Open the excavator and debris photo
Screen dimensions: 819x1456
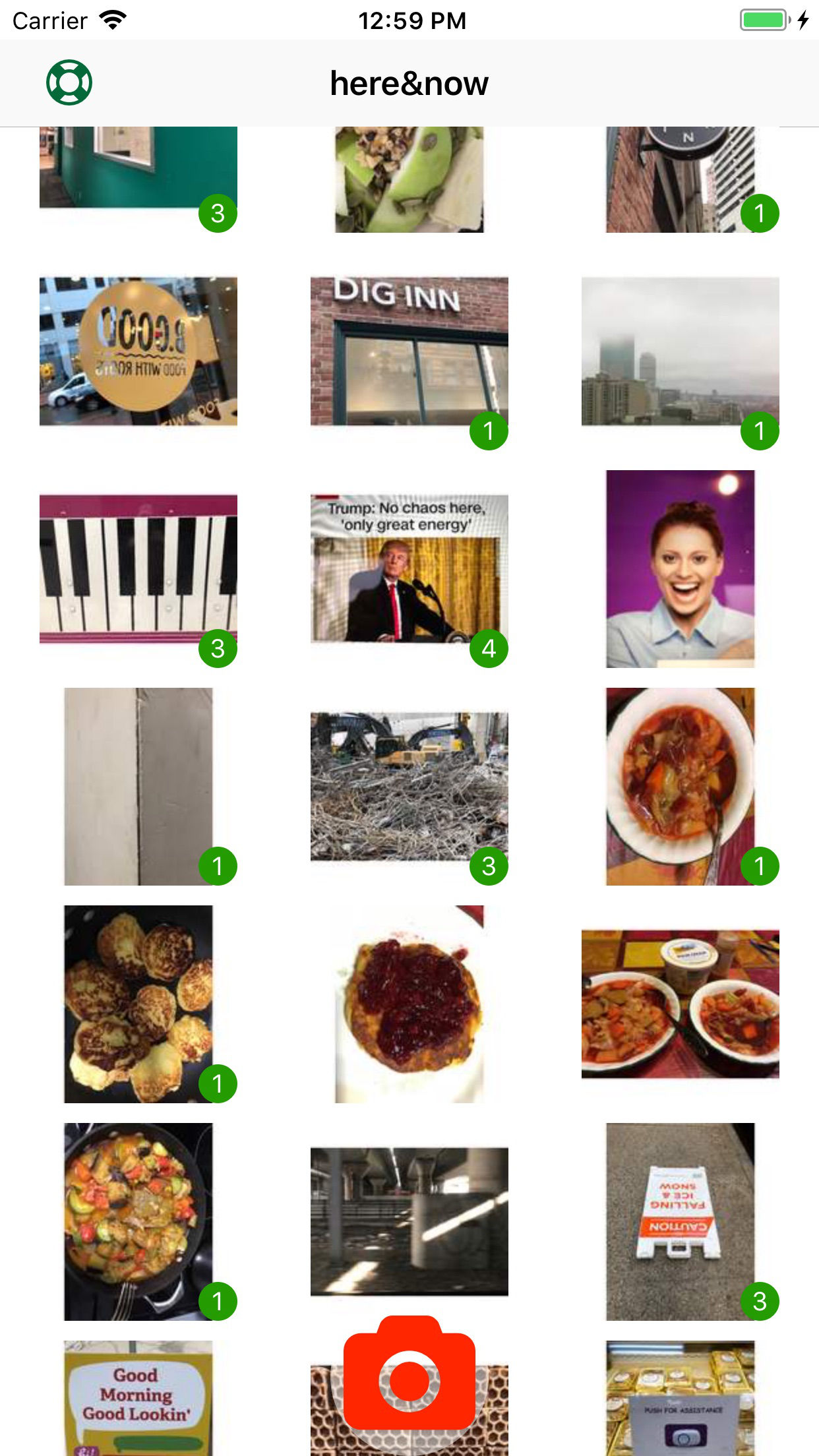coord(409,786)
